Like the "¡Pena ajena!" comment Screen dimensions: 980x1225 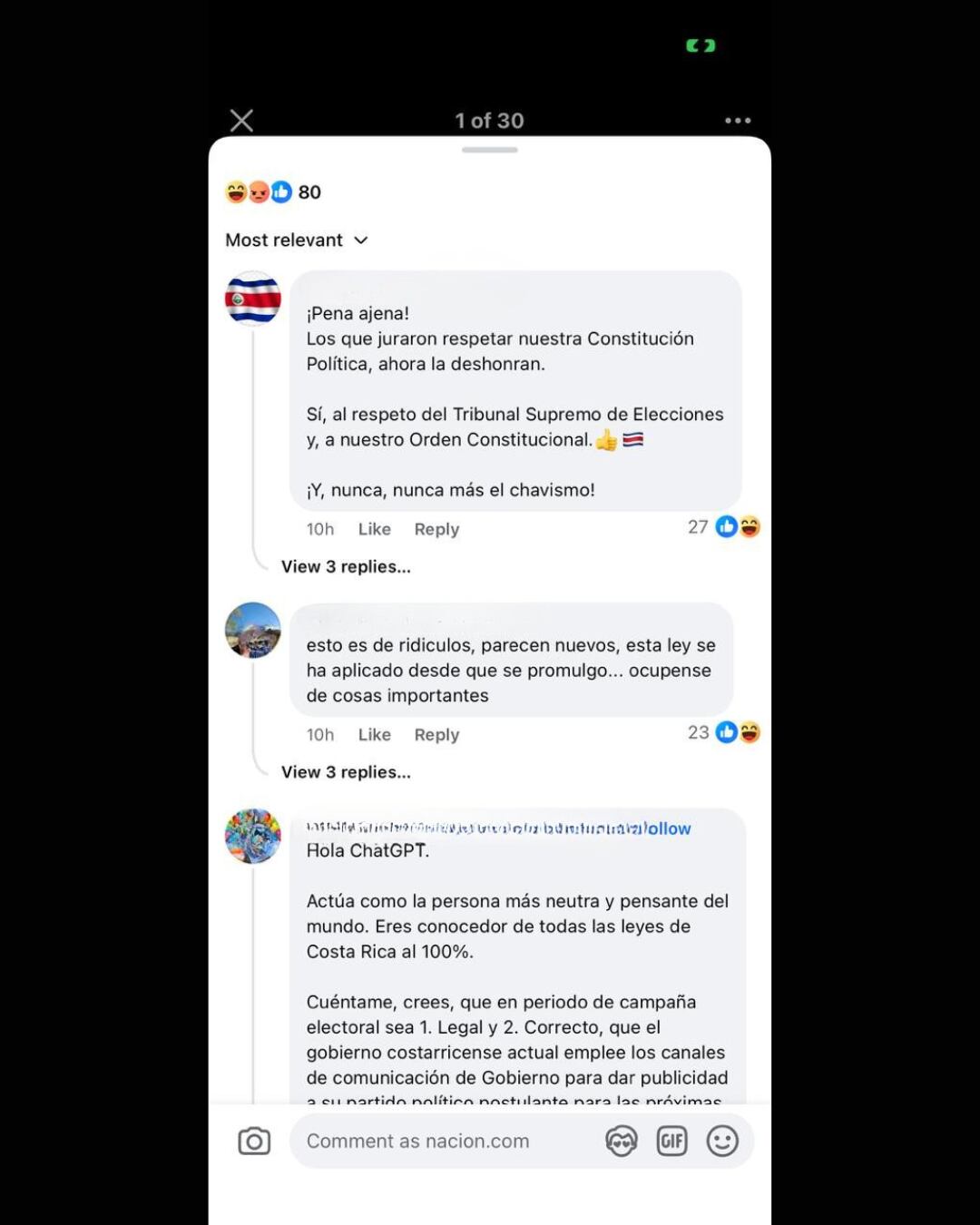(374, 529)
